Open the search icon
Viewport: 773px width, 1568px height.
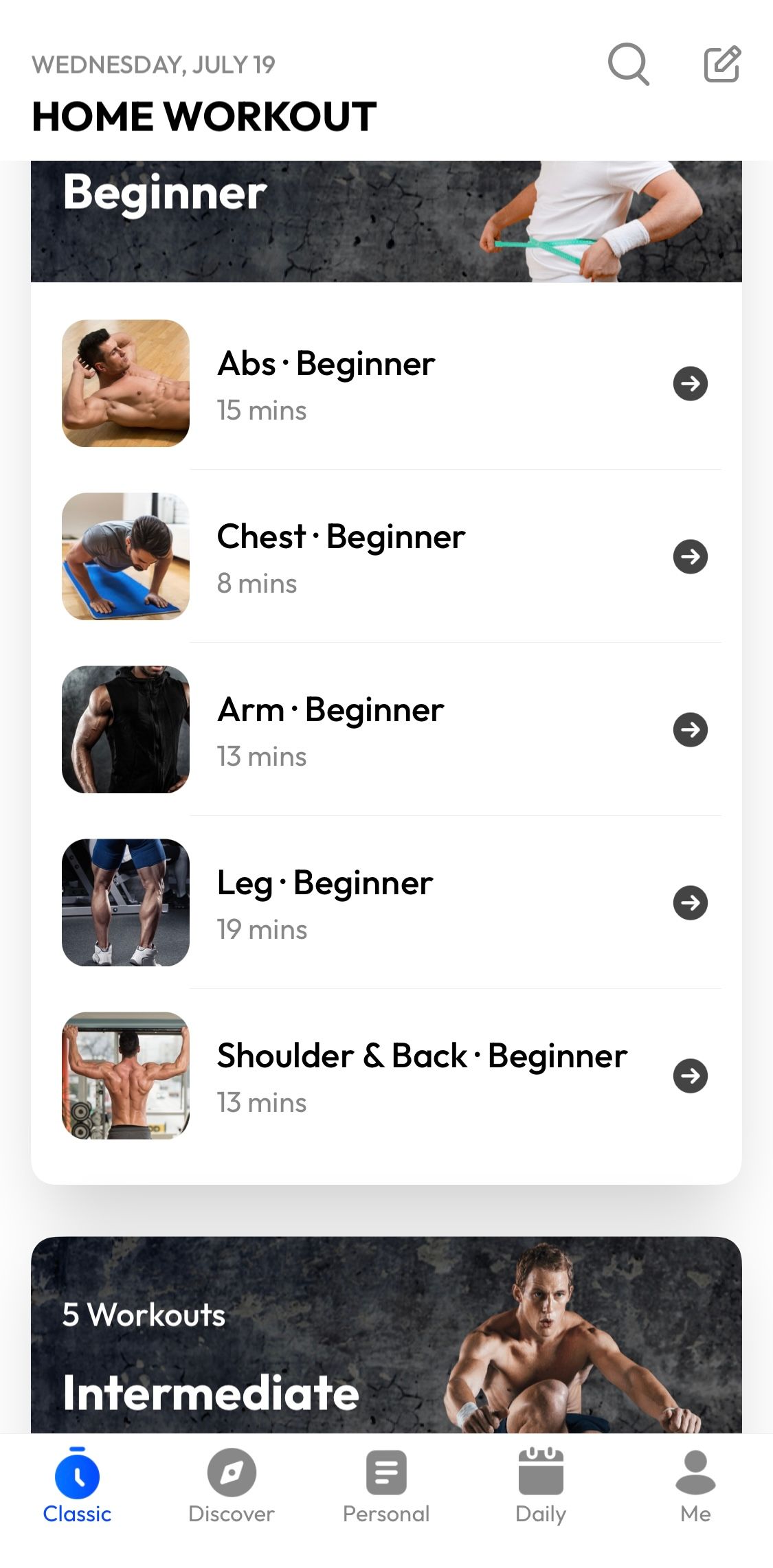pyautogui.click(x=628, y=65)
